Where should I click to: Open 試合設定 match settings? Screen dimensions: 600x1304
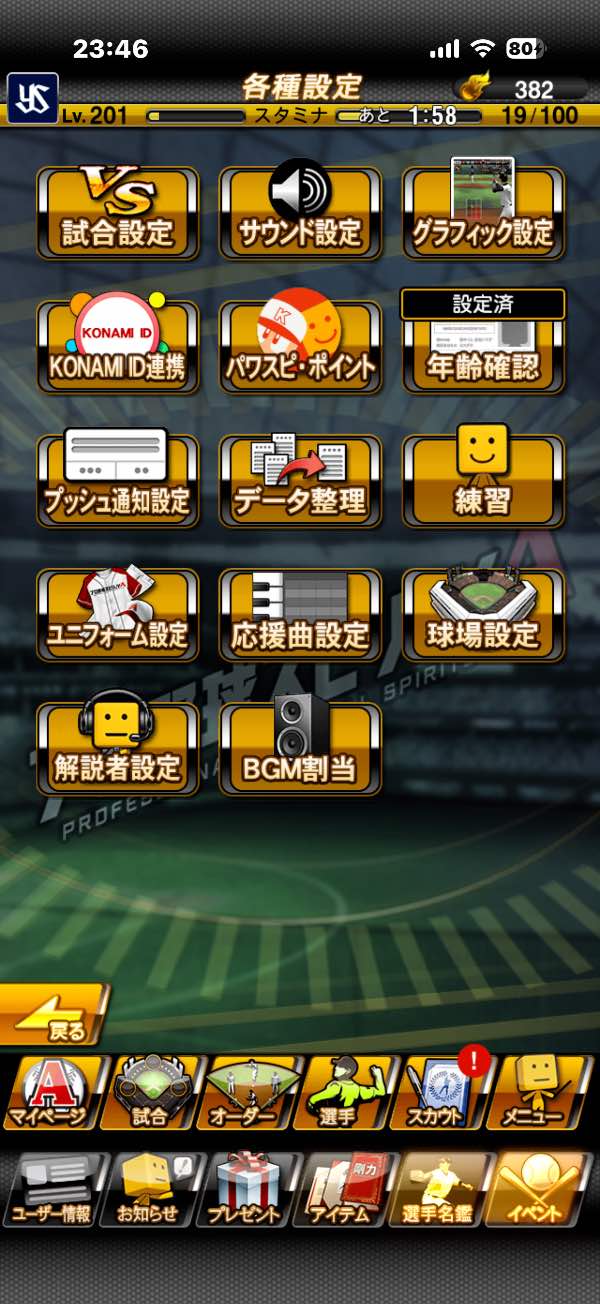click(118, 212)
